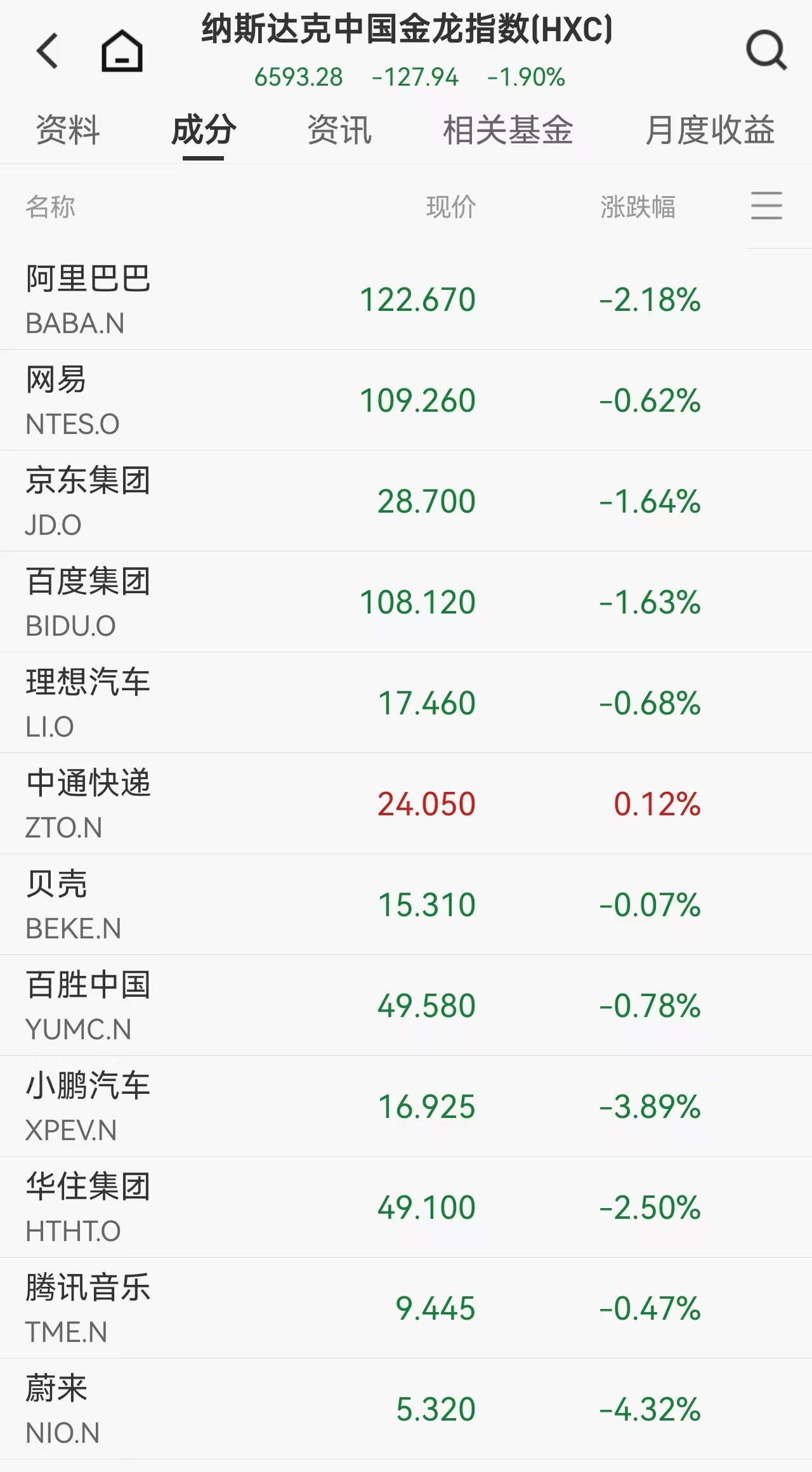Image resolution: width=812 pixels, height=1472 pixels.
Task: Open the 相关基金 tab
Action: point(507,130)
